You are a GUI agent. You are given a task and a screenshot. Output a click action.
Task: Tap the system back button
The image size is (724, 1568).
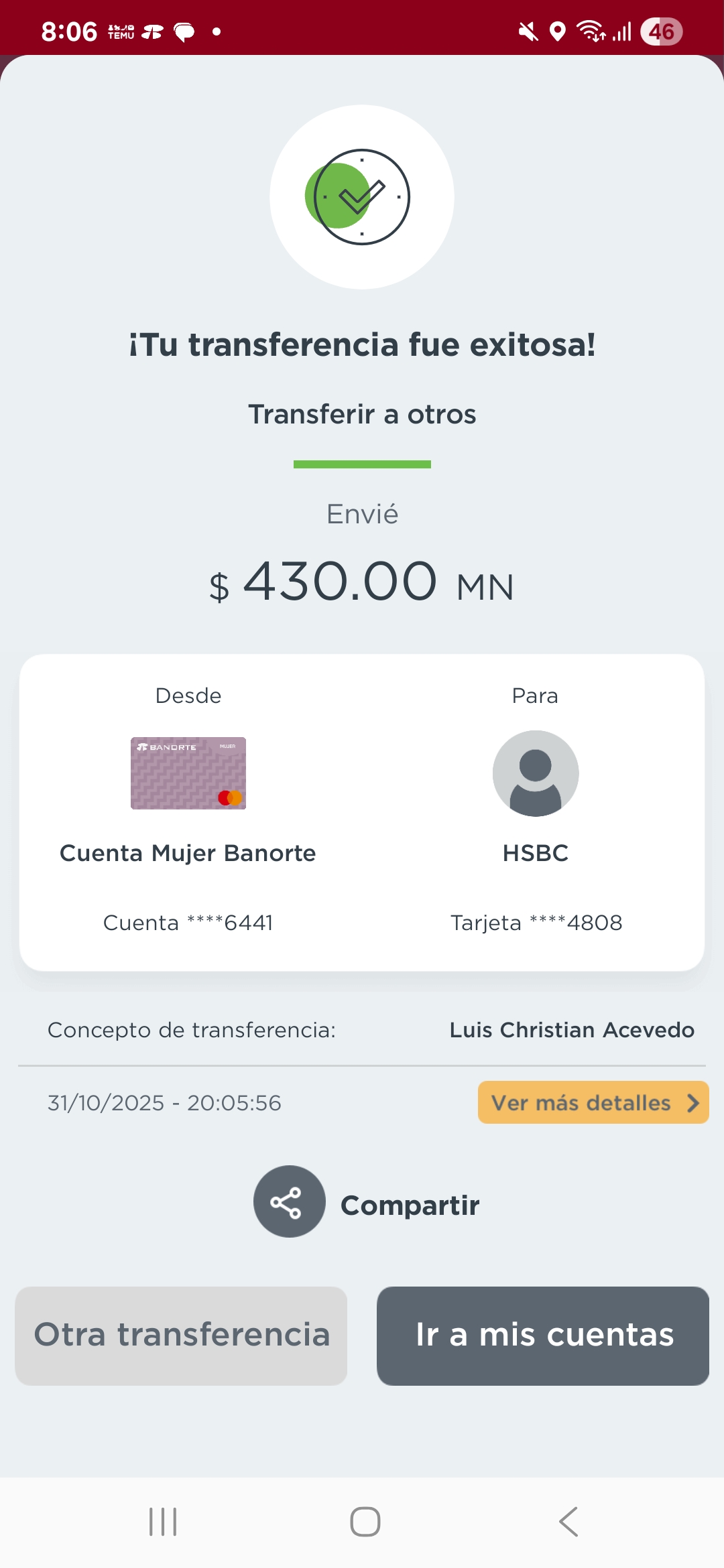point(568,1522)
